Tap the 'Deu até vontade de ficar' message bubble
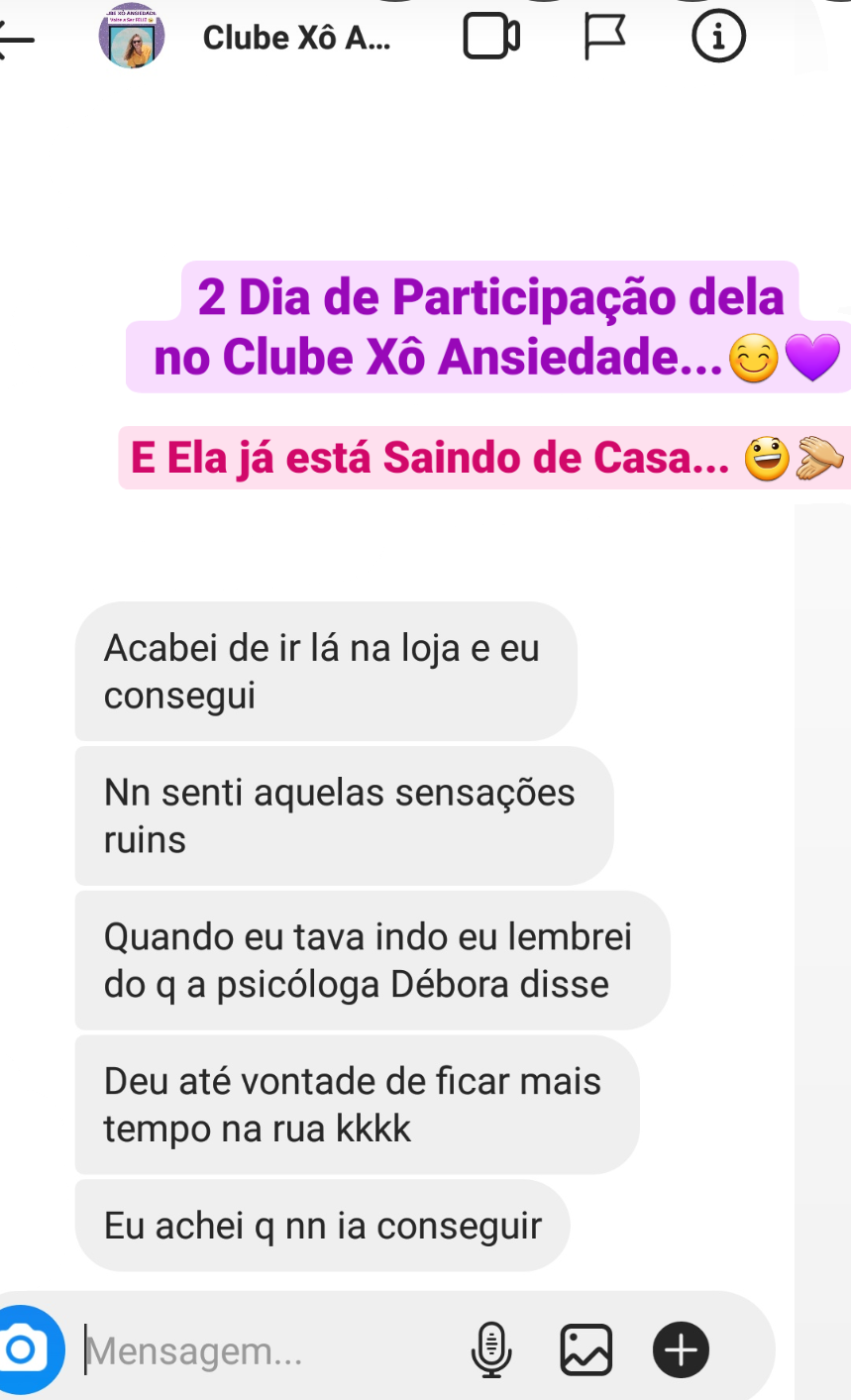This screenshot has height=1400, width=851. tap(355, 1104)
